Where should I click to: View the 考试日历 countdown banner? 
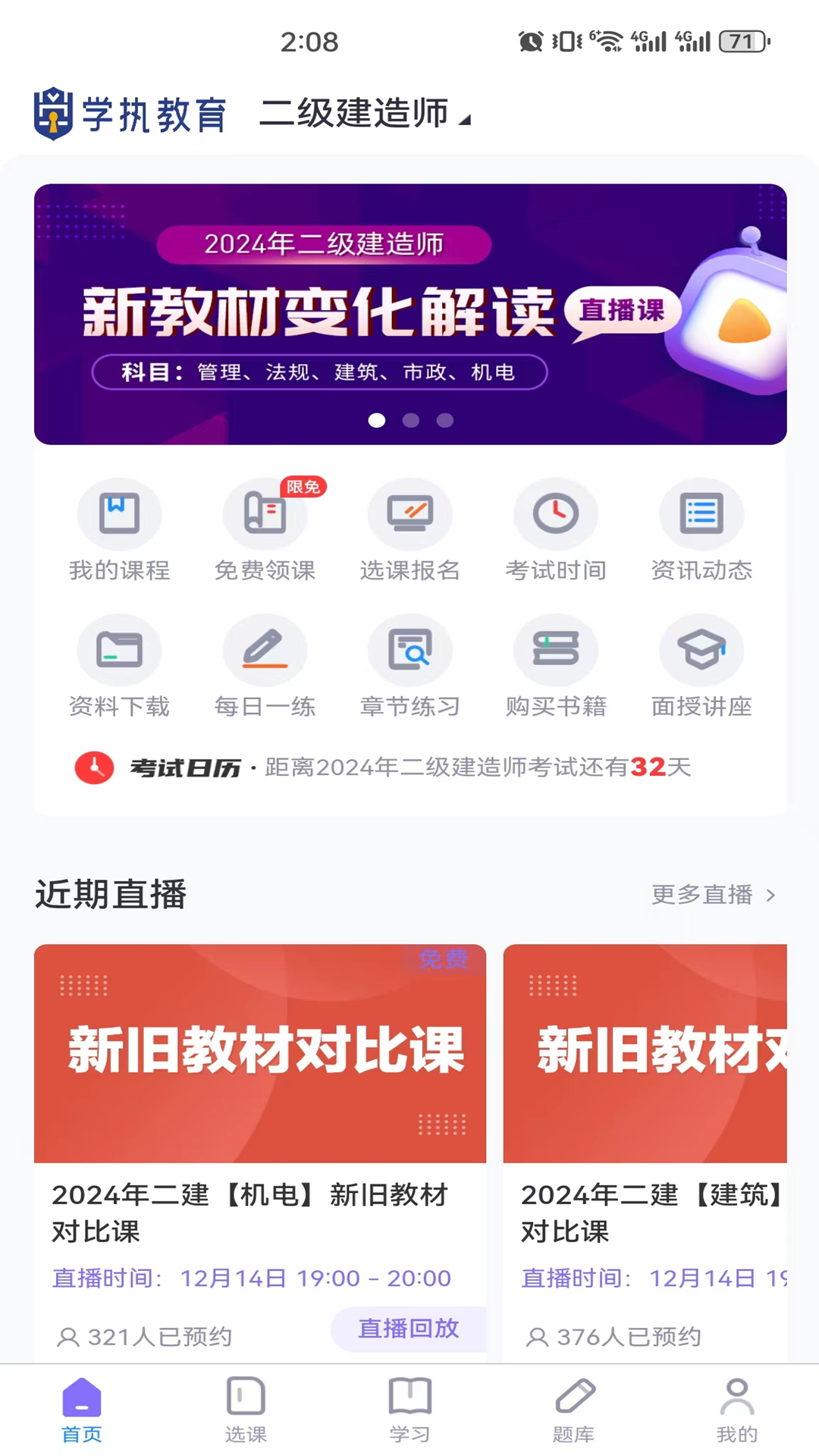click(409, 767)
